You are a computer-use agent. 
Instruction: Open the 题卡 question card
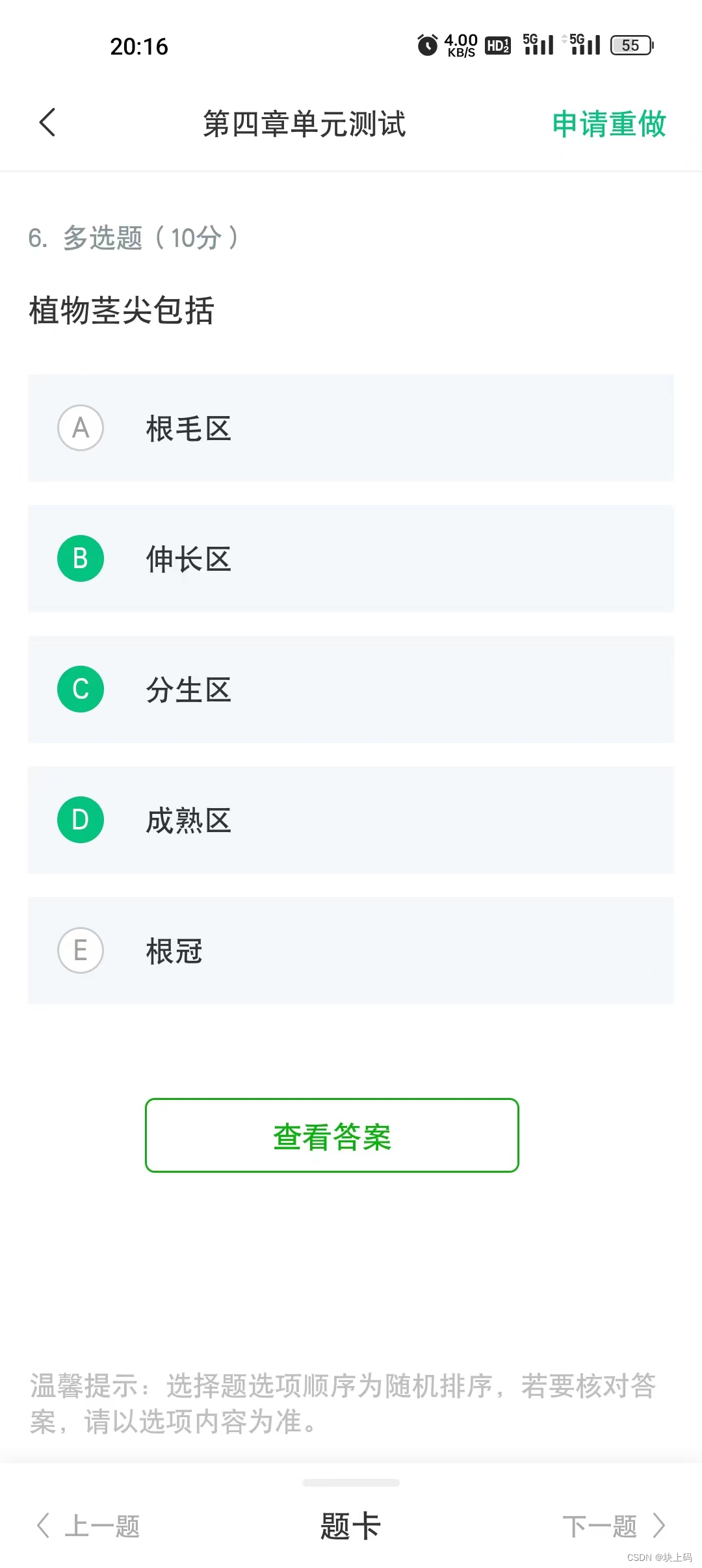click(350, 1525)
